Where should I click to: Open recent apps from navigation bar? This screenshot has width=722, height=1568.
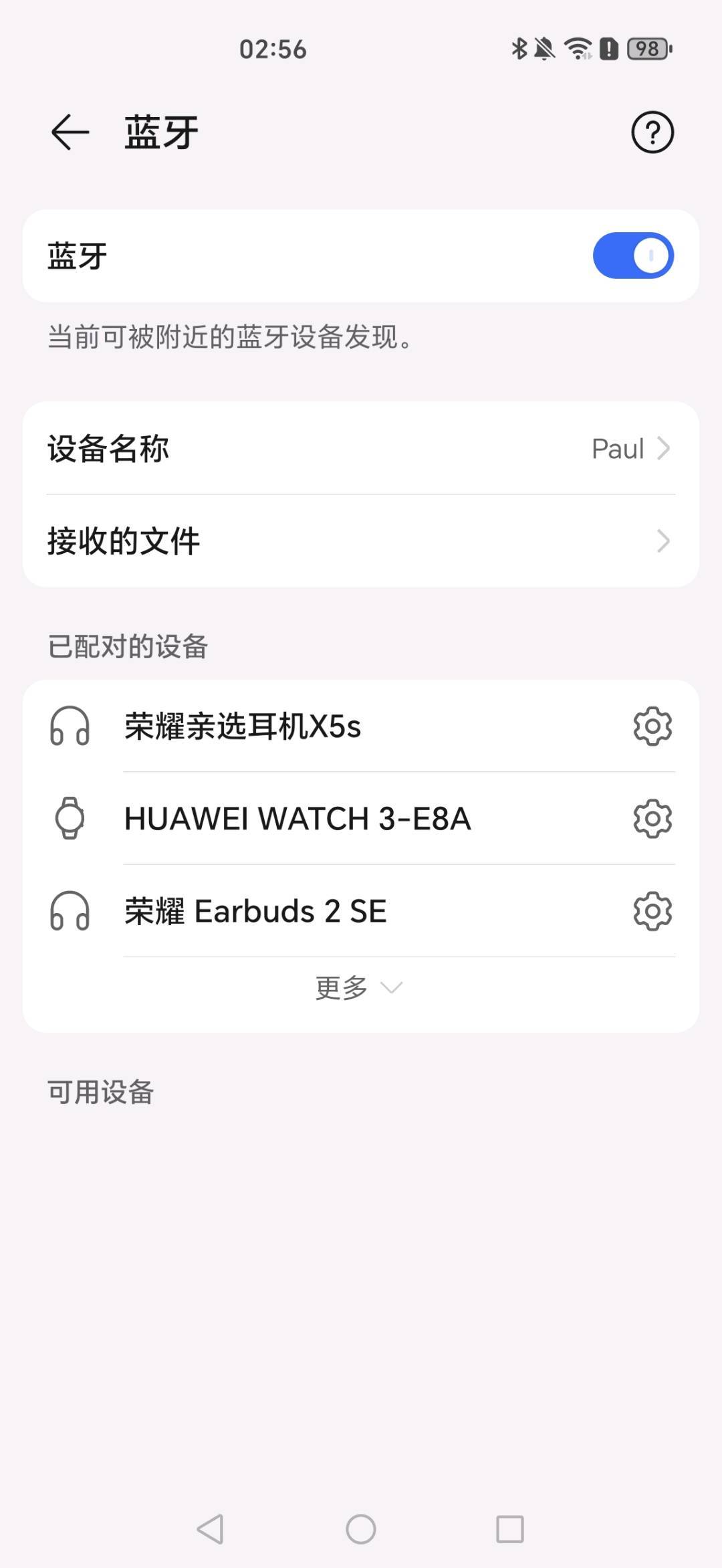click(509, 1529)
